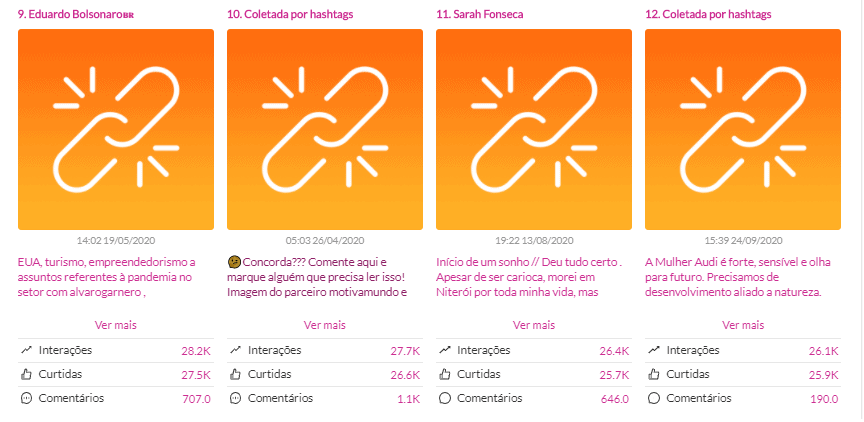The image size is (864, 422).
Task: Open the image tile of post 12
Action: coord(742,130)
